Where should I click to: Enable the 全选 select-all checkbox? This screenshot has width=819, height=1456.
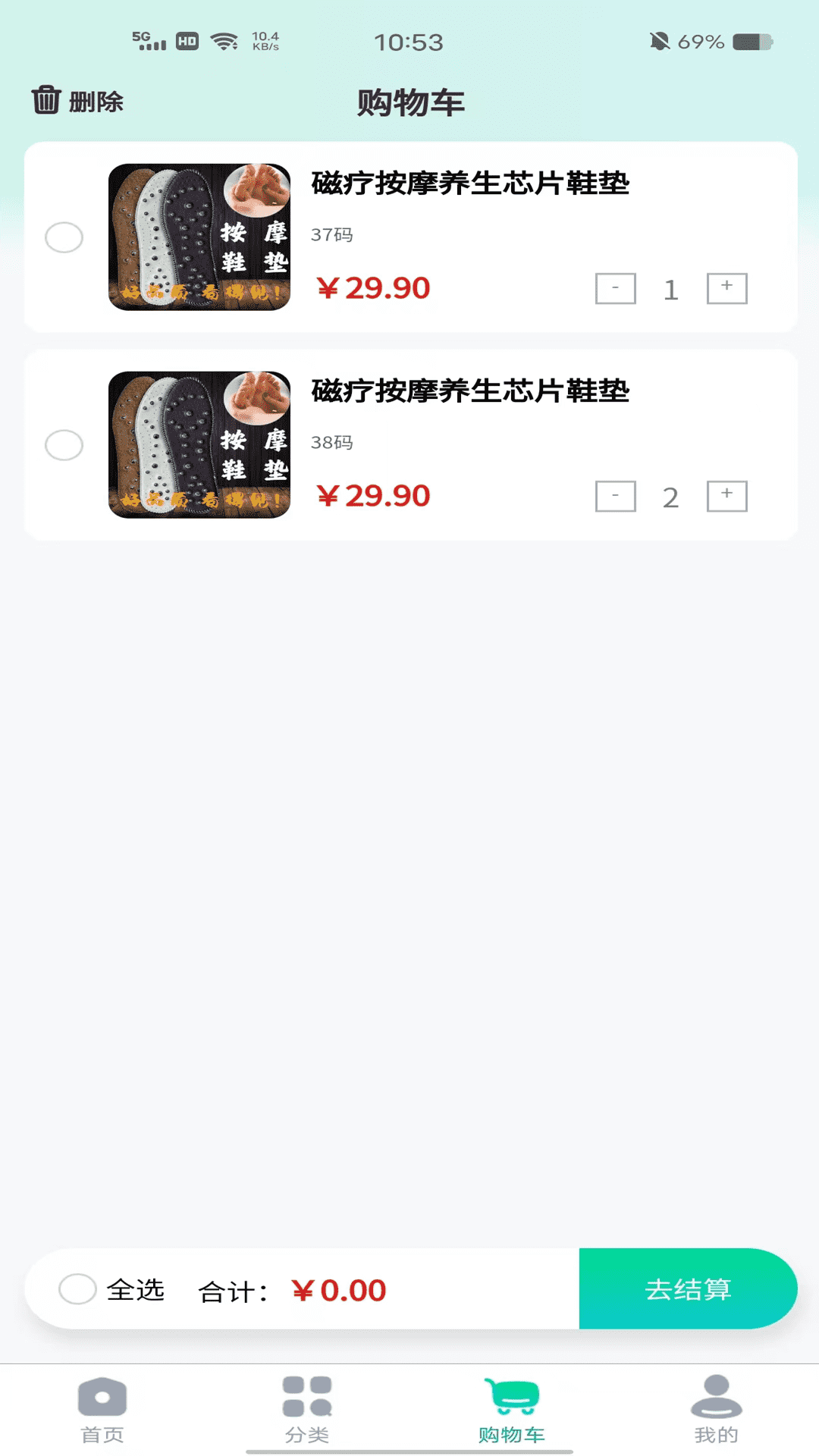pos(77,1288)
